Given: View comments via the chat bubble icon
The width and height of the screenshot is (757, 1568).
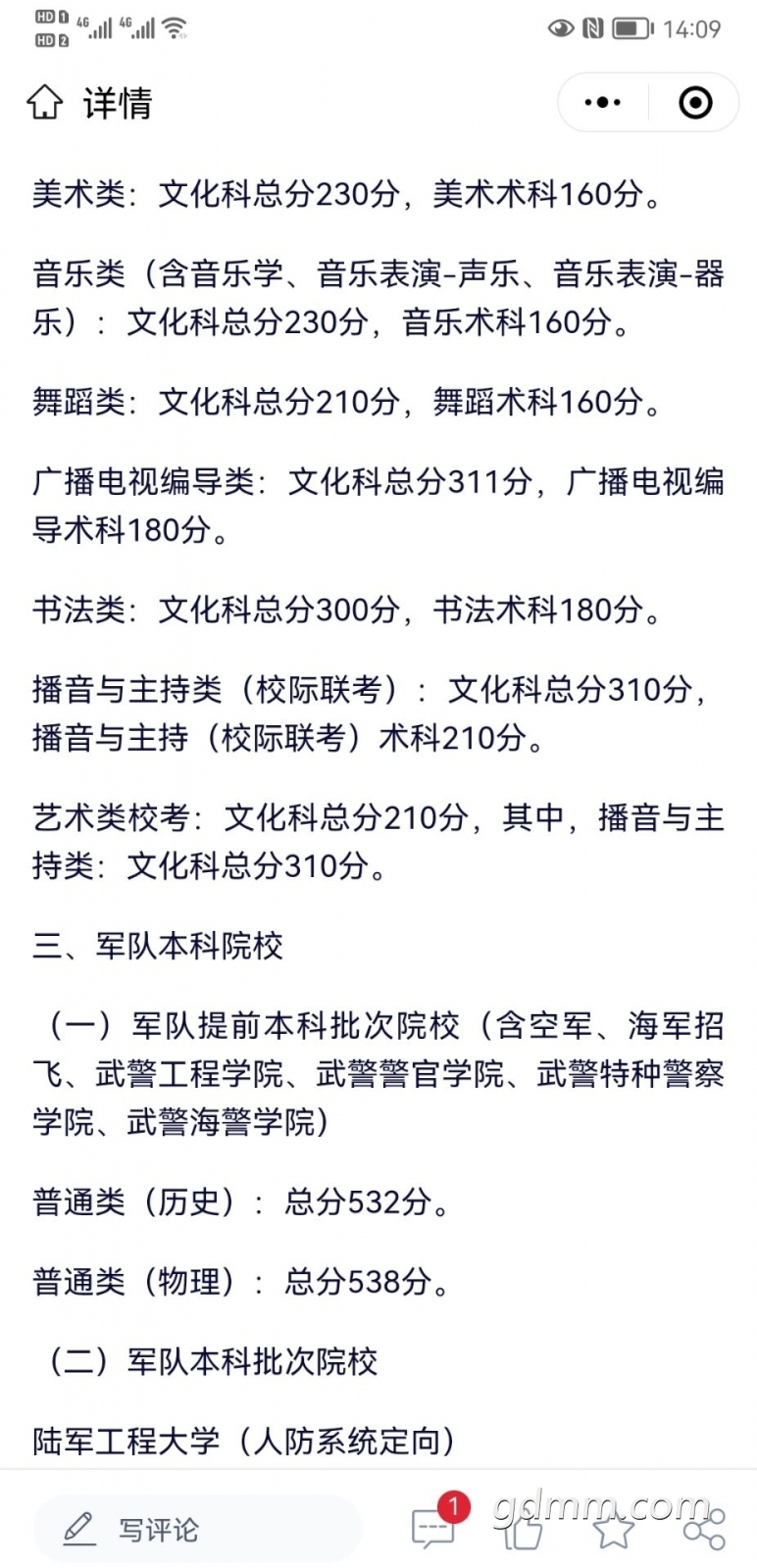Looking at the screenshot, I should [434, 1527].
